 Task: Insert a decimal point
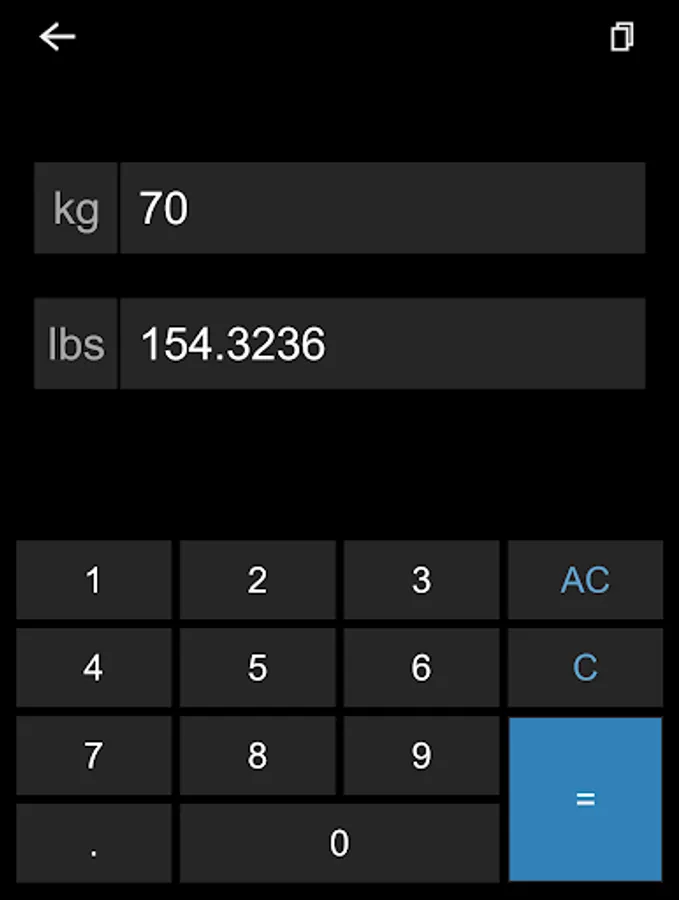pyautogui.click(x=93, y=844)
